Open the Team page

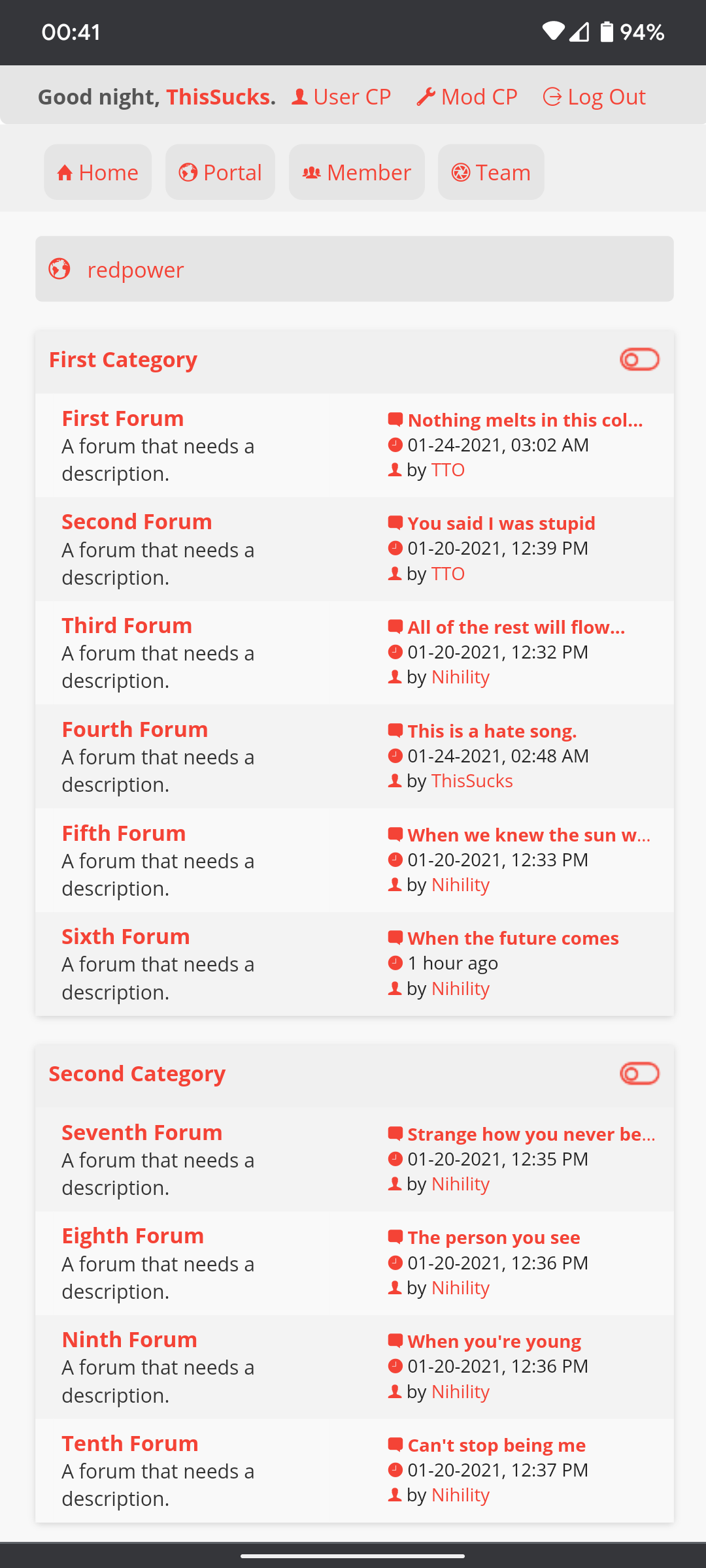point(491,172)
